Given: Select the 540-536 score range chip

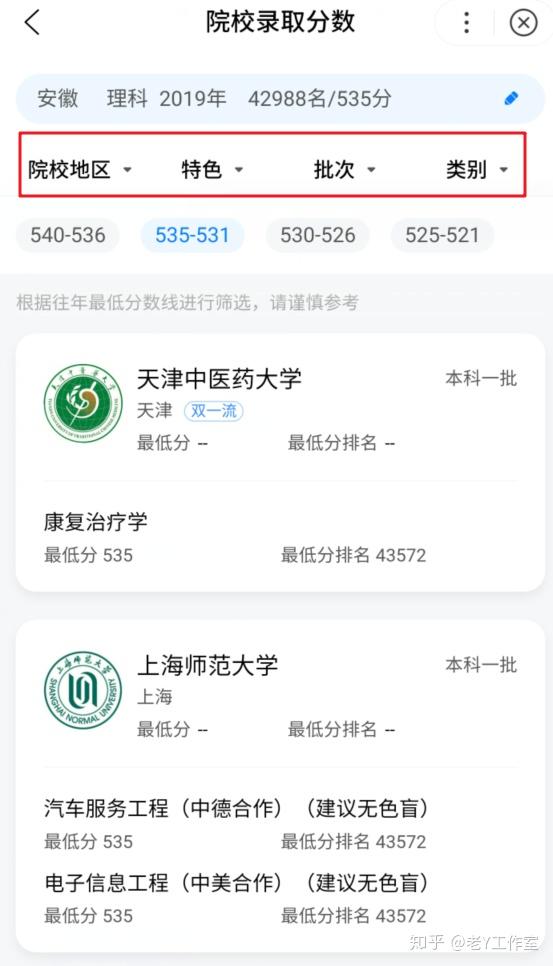Looking at the screenshot, I should (x=68, y=235).
